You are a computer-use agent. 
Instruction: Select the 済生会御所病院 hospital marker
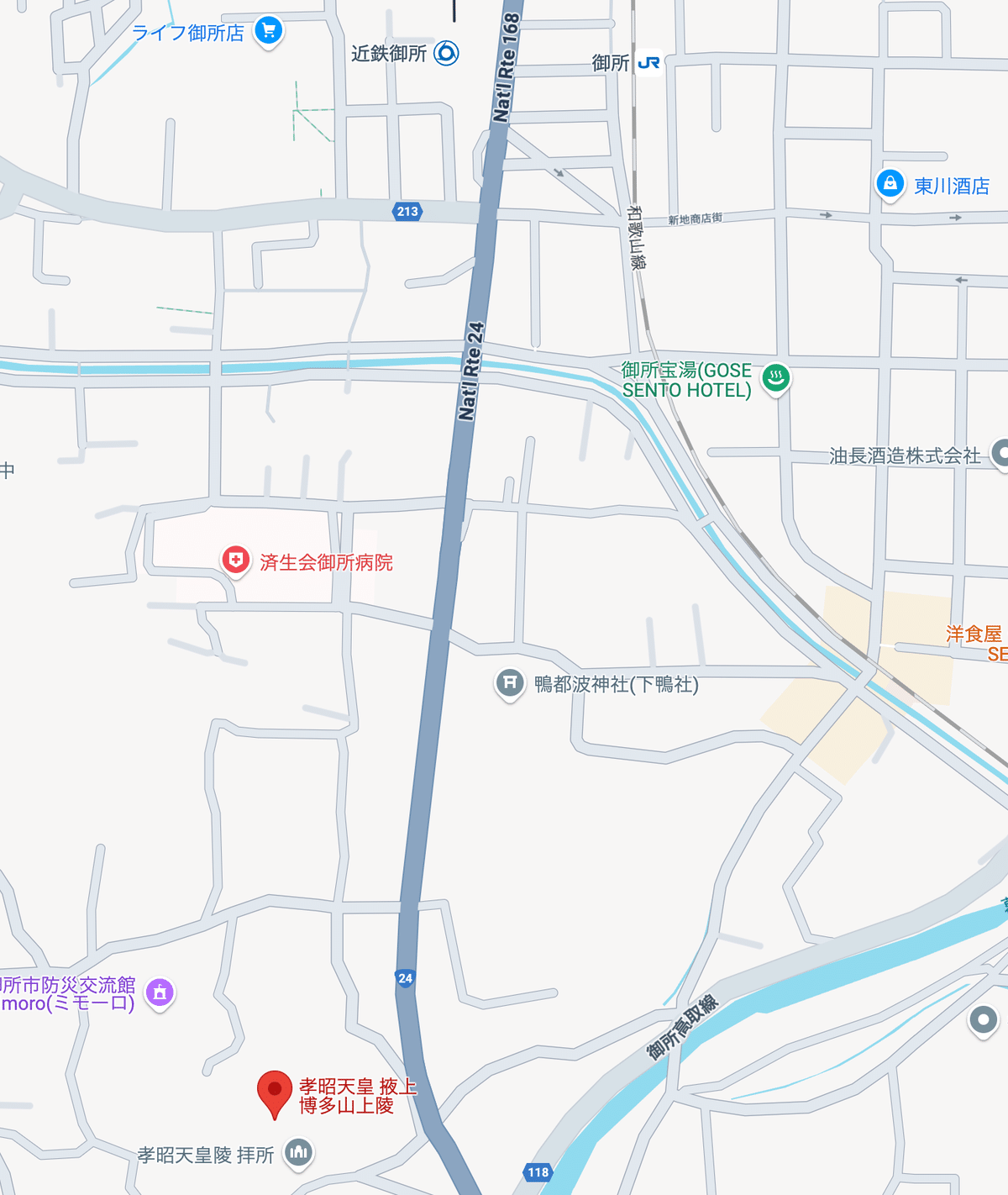pos(236,561)
